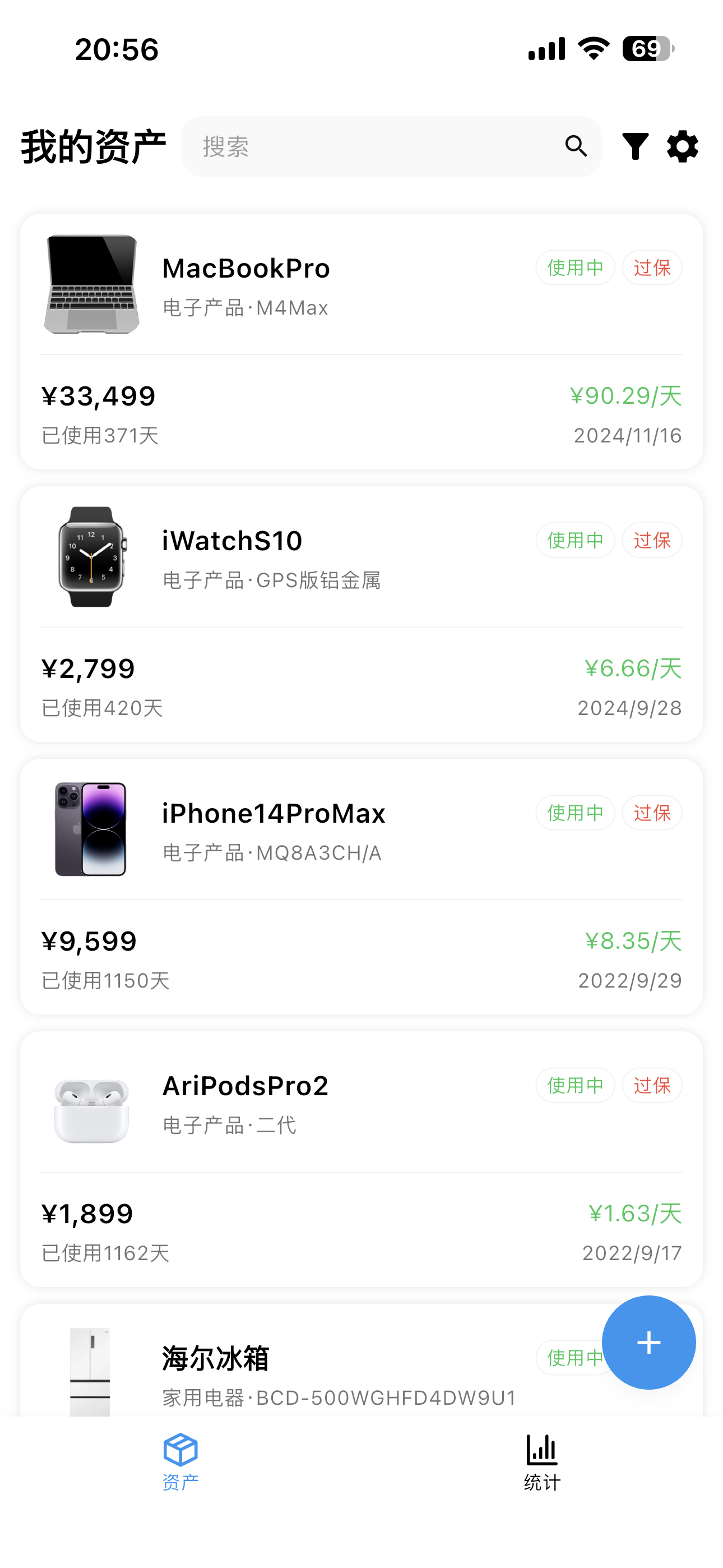Open the settings gear icon
This screenshot has width=723, height=1568.
[x=682, y=146]
